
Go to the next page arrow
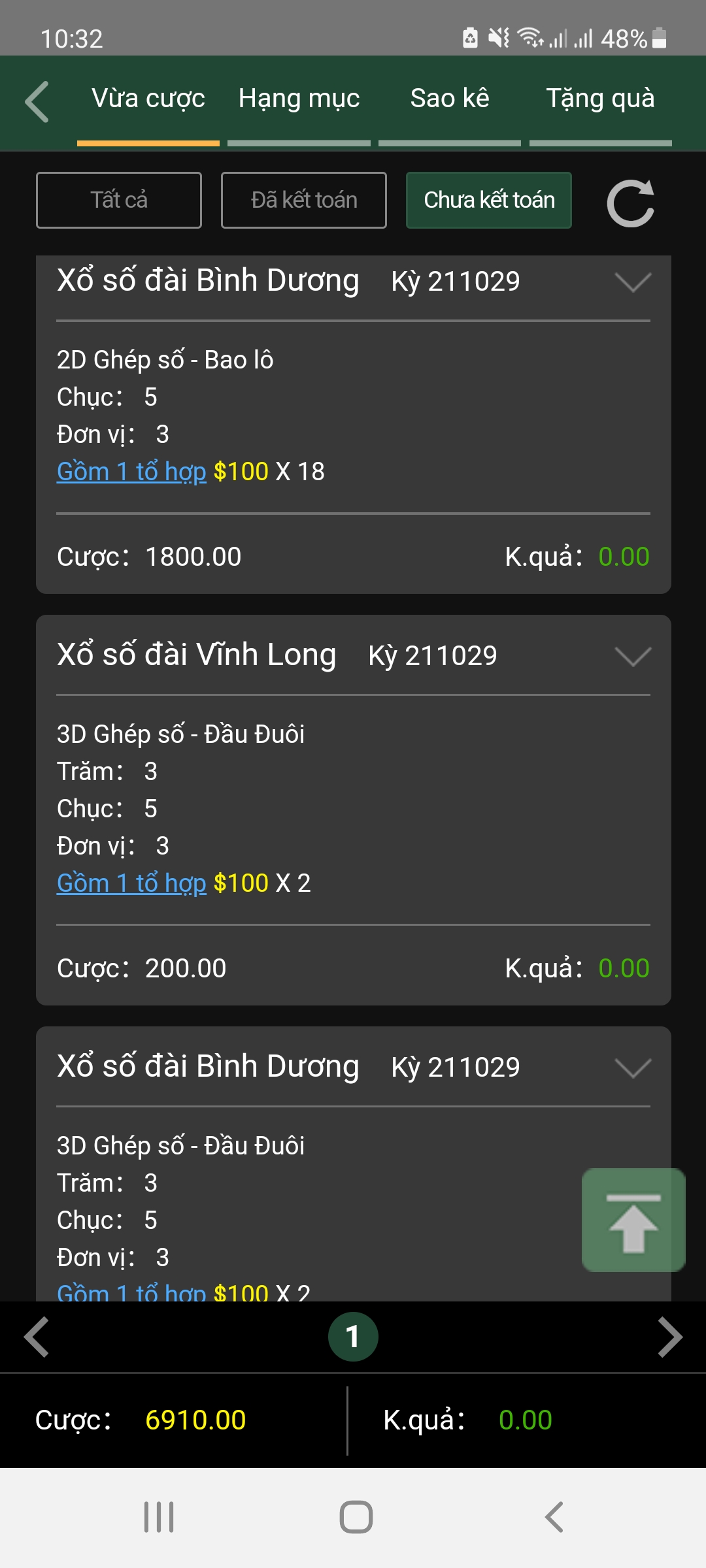[670, 1337]
